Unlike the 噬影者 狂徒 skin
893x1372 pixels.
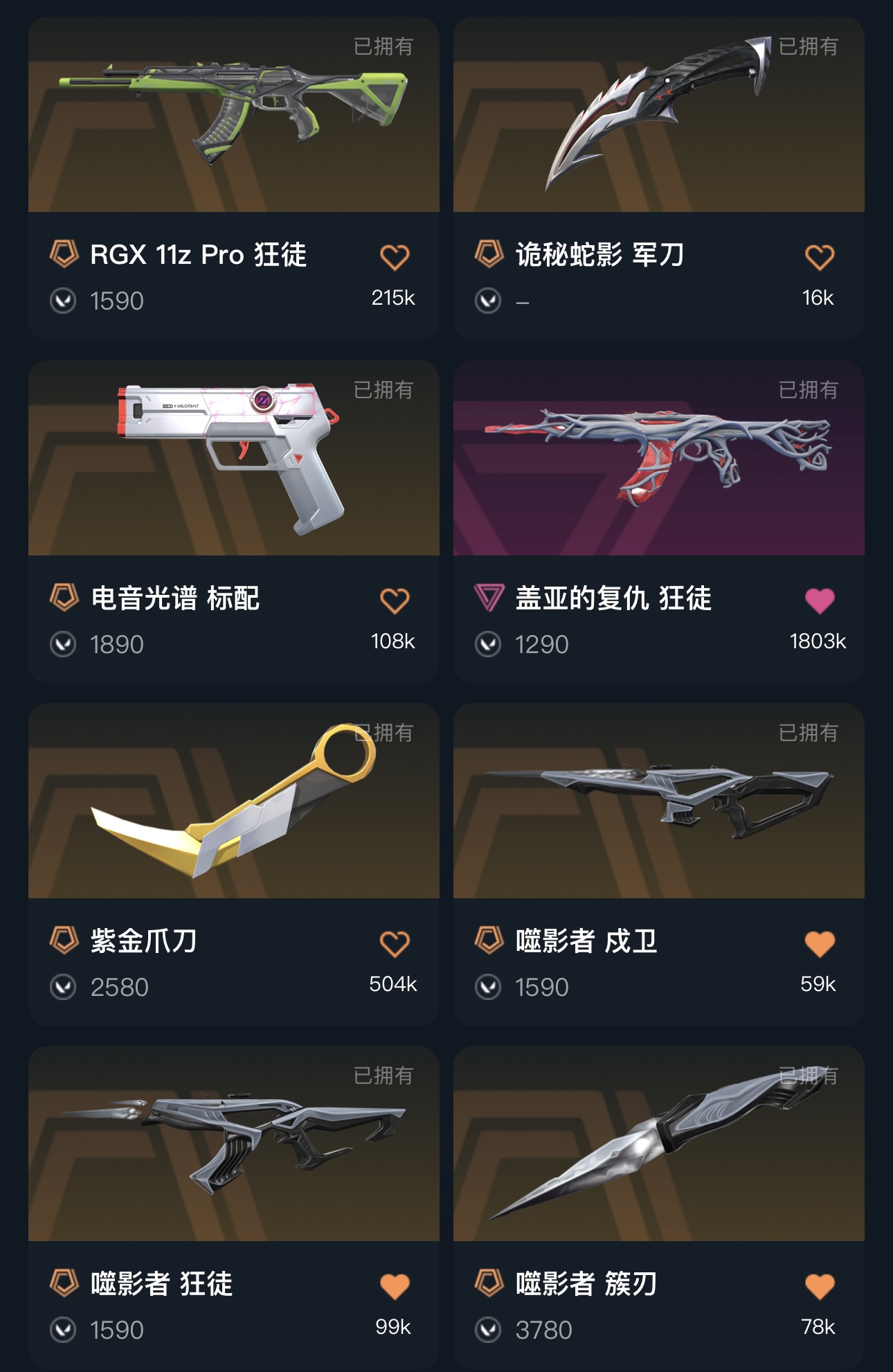[x=395, y=1286]
